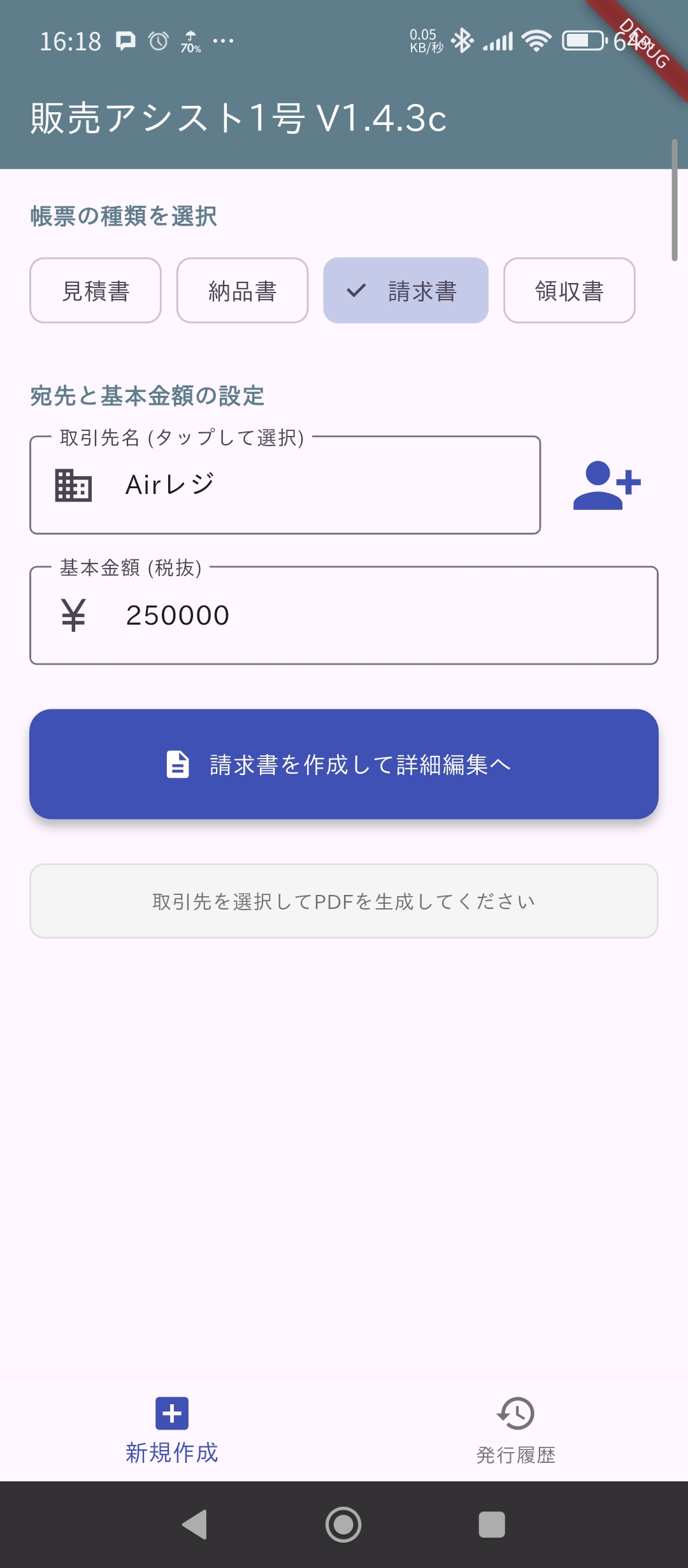Add a new client with the person-plus icon
Viewport: 688px width, 1568px height.
tap(606, 485)
